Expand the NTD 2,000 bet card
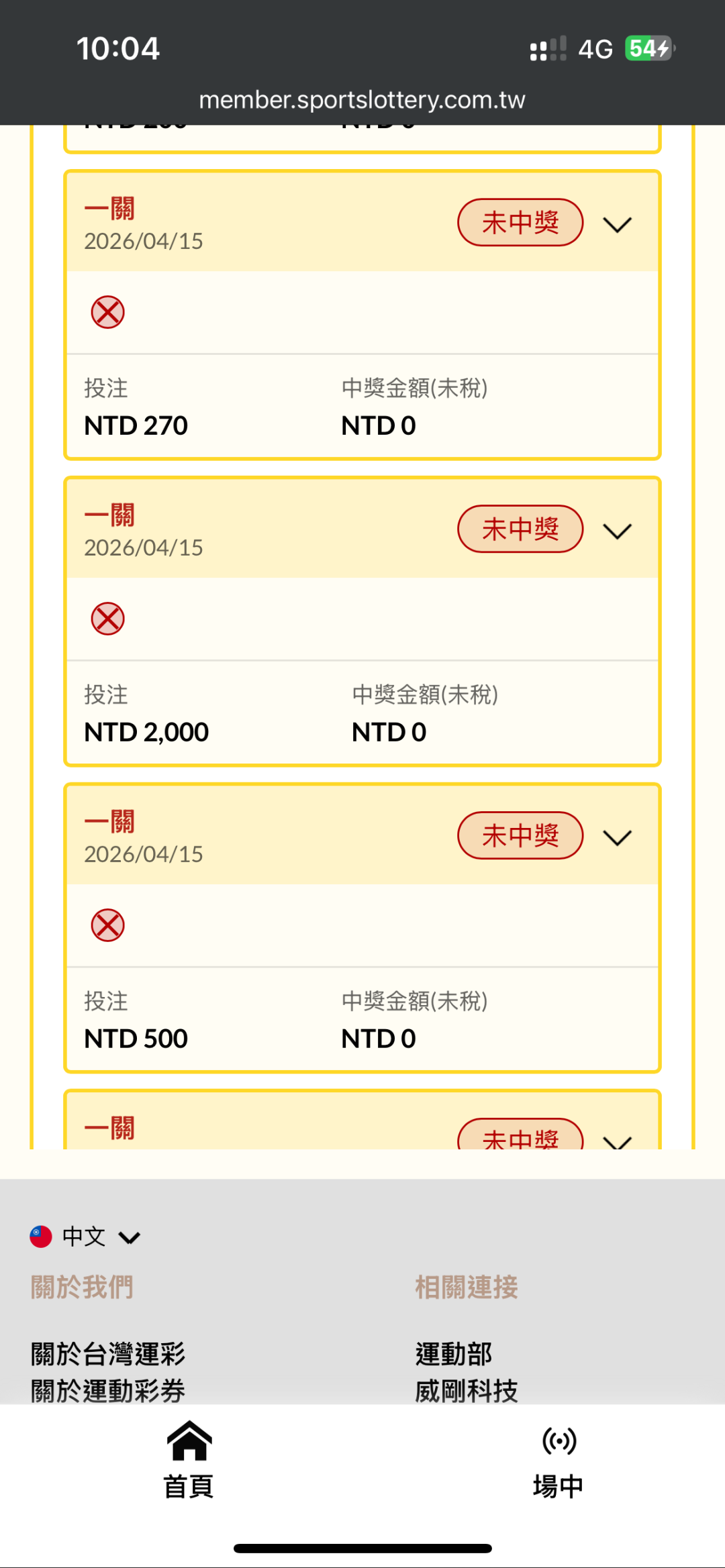This screenshot has height=1568, width=725. point(617,531)
